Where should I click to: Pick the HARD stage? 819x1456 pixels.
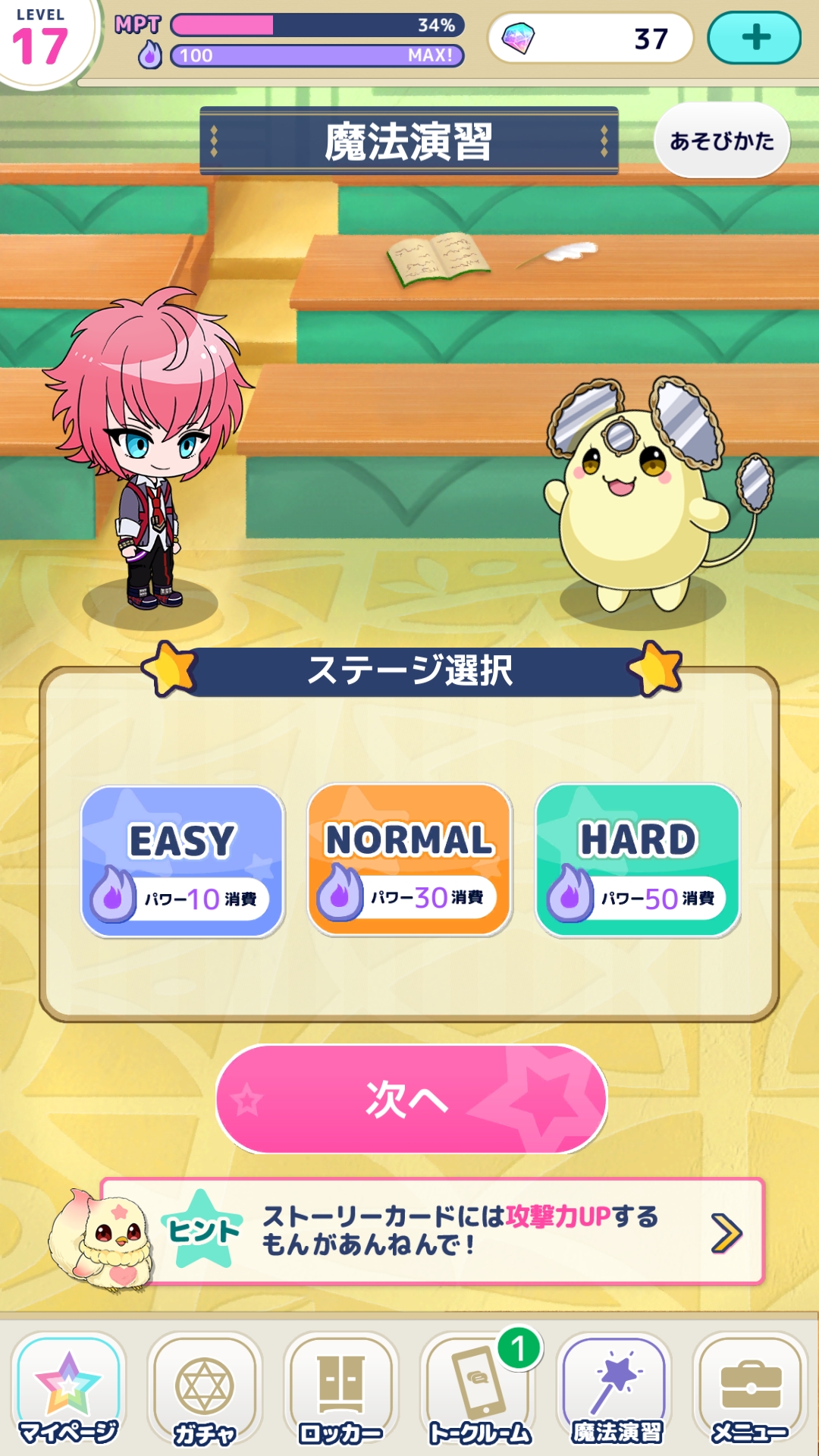tap(638, 860)
